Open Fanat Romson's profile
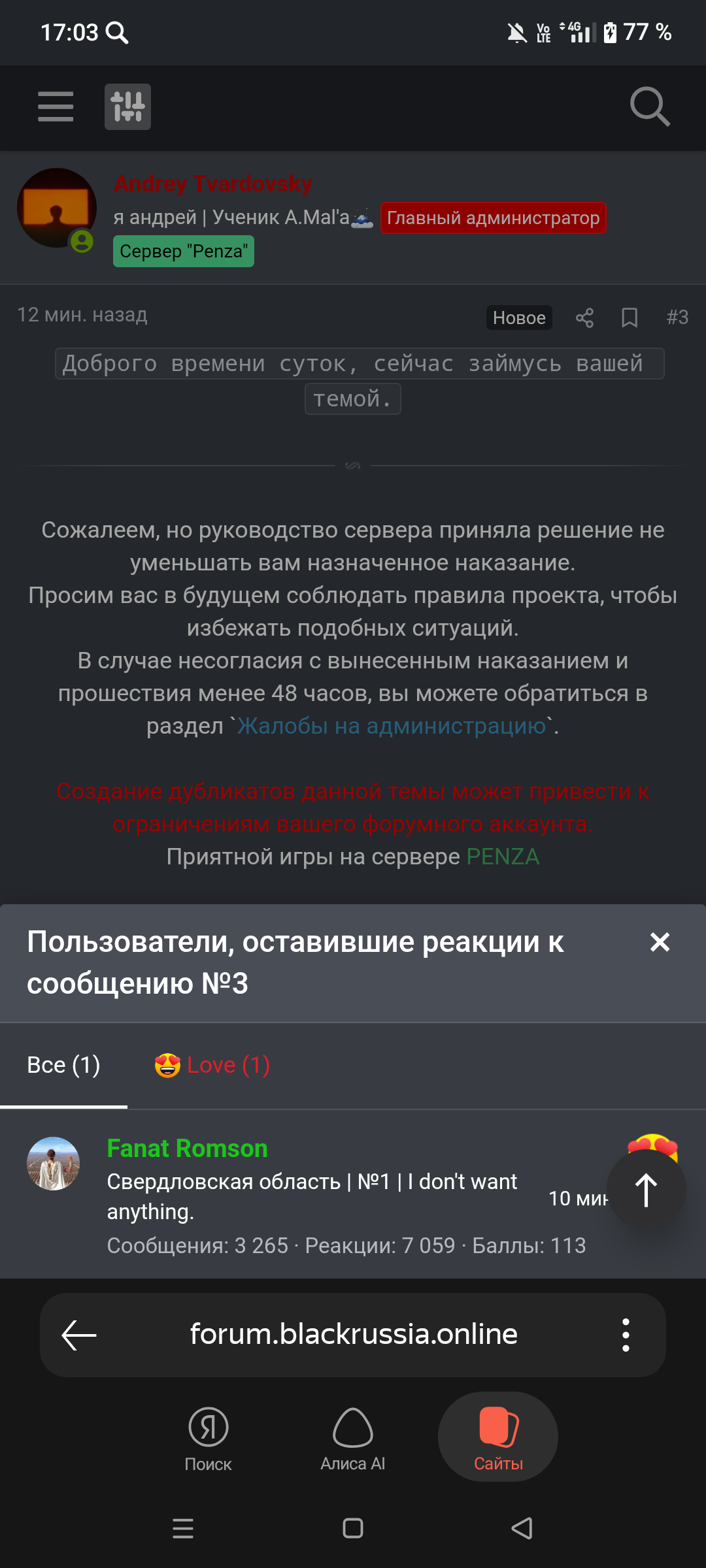 (x=187, y=1149)
